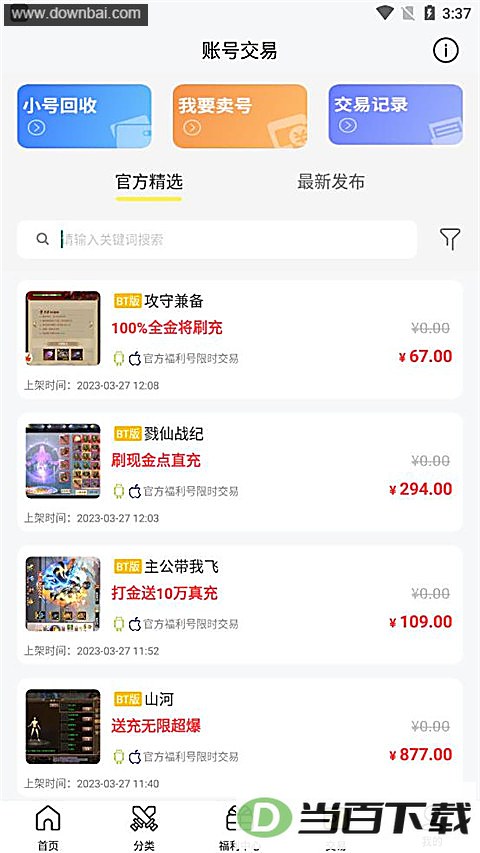
Task: Open the 攻守兼备 account listing
Action: (240, 339)
